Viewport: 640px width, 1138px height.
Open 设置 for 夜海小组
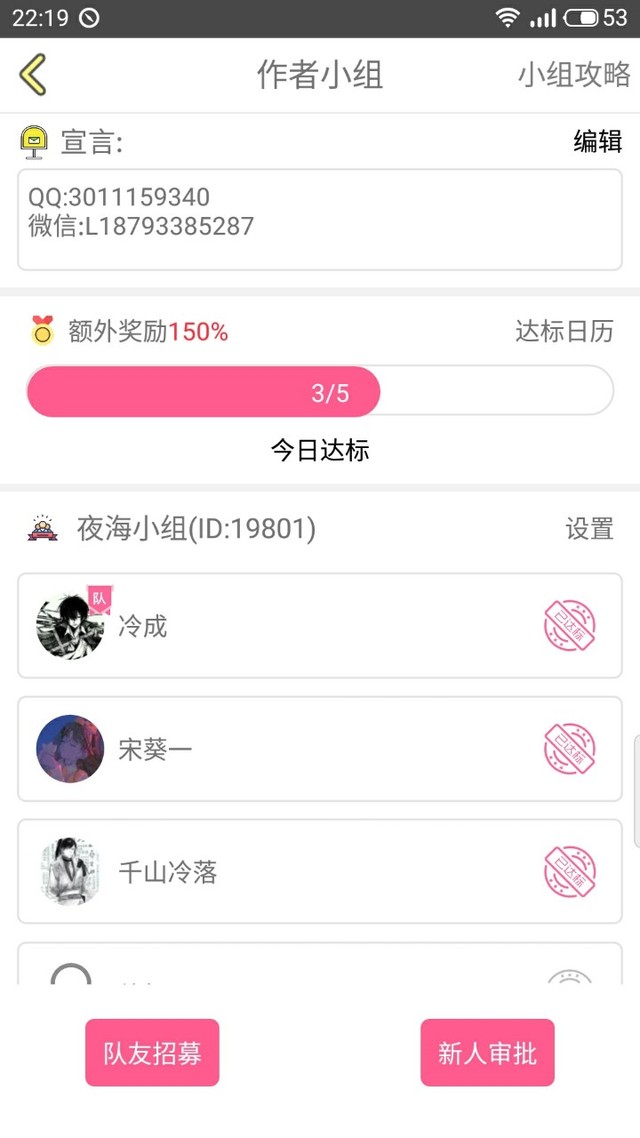[589, 529]
